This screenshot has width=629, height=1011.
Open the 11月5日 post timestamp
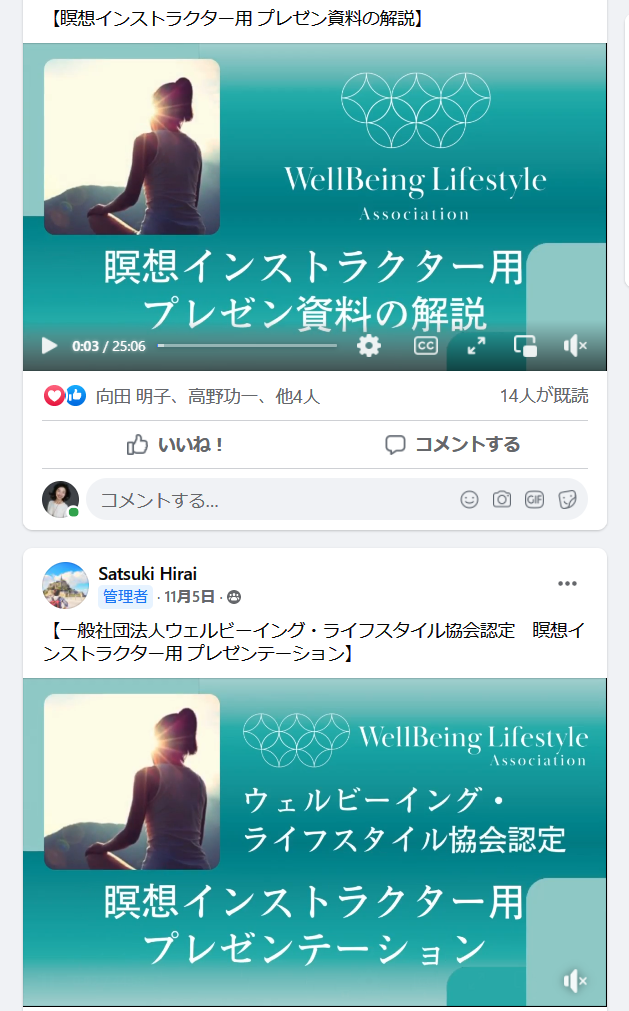189,597
